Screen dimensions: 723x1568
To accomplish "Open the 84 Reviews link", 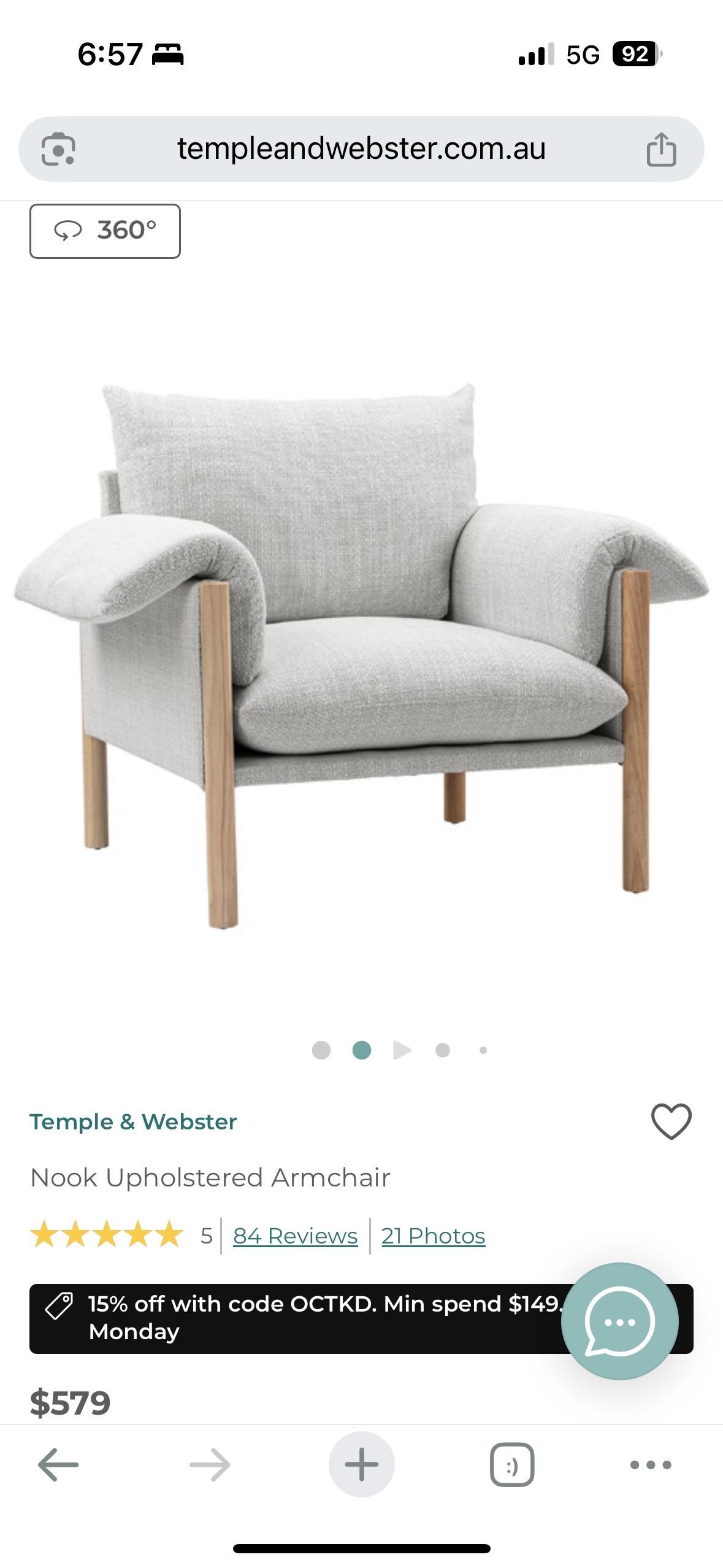I will [295, 1236].
